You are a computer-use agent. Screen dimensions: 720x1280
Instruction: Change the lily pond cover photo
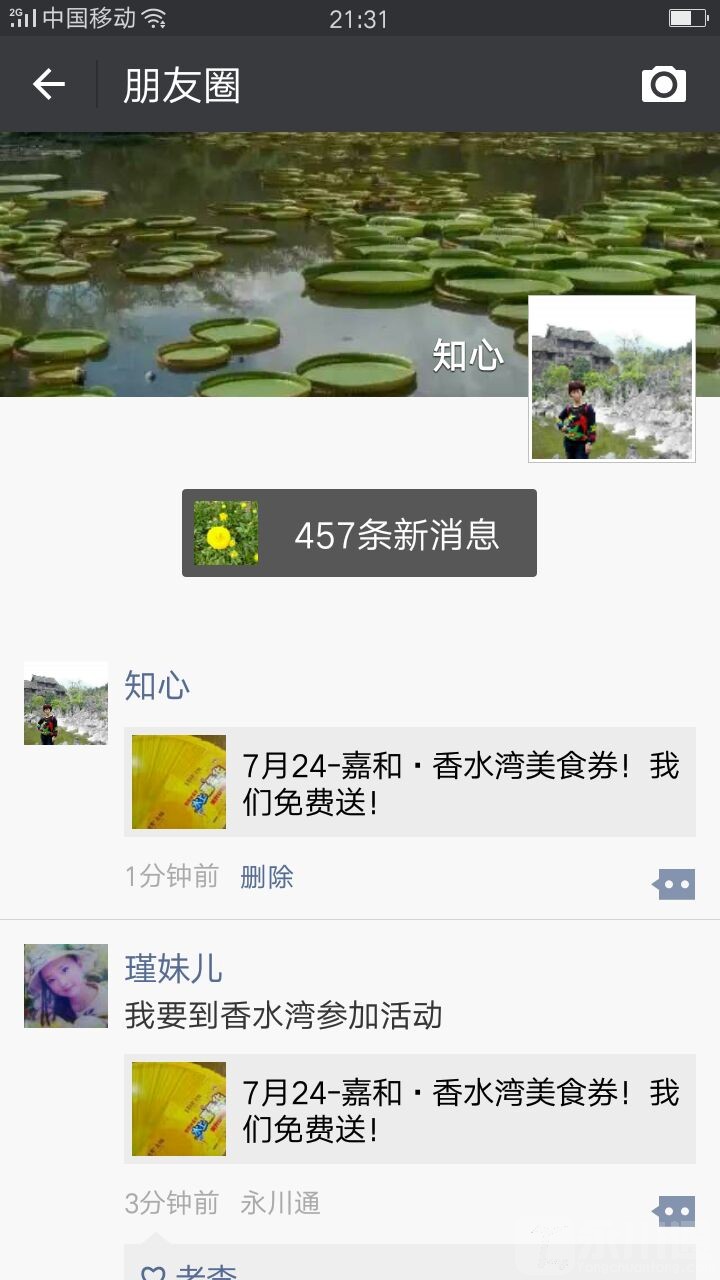click(250, 260)
